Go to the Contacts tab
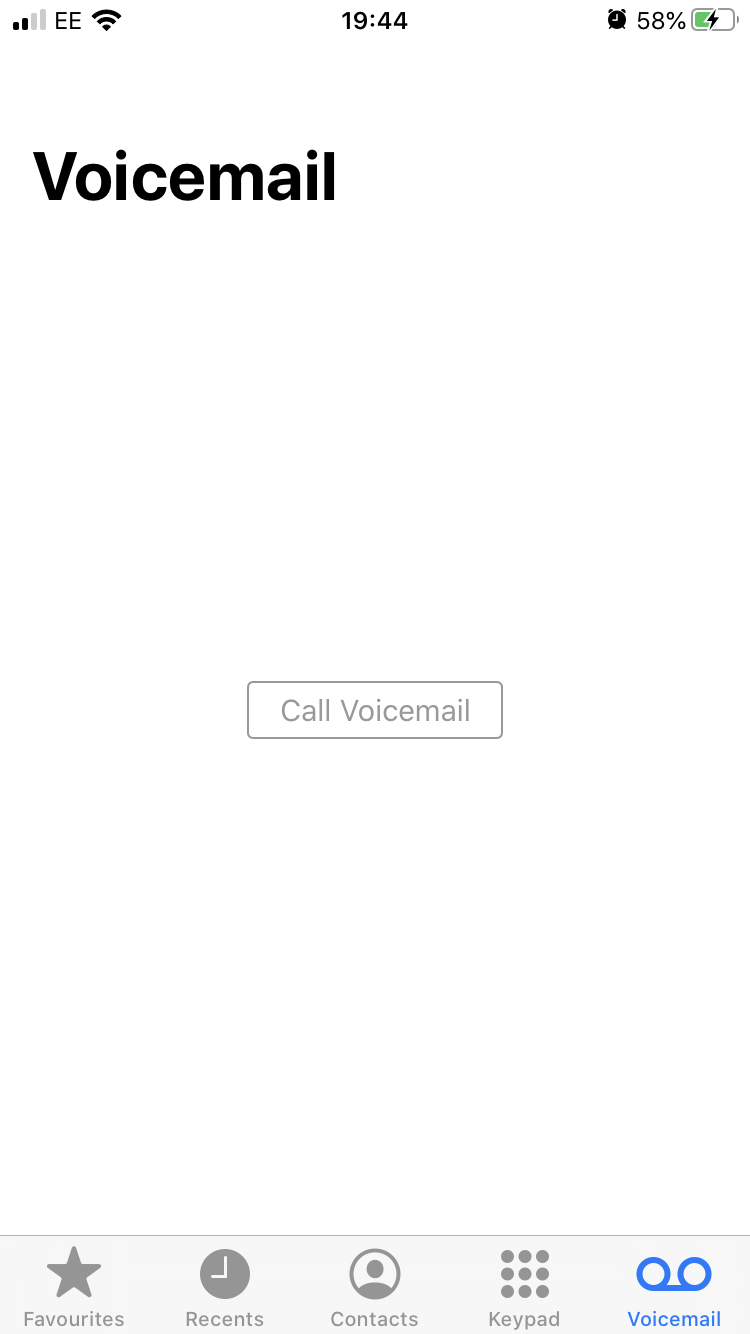Image resolution: width=750 pixels, height=1334 pixels. 375,1286
